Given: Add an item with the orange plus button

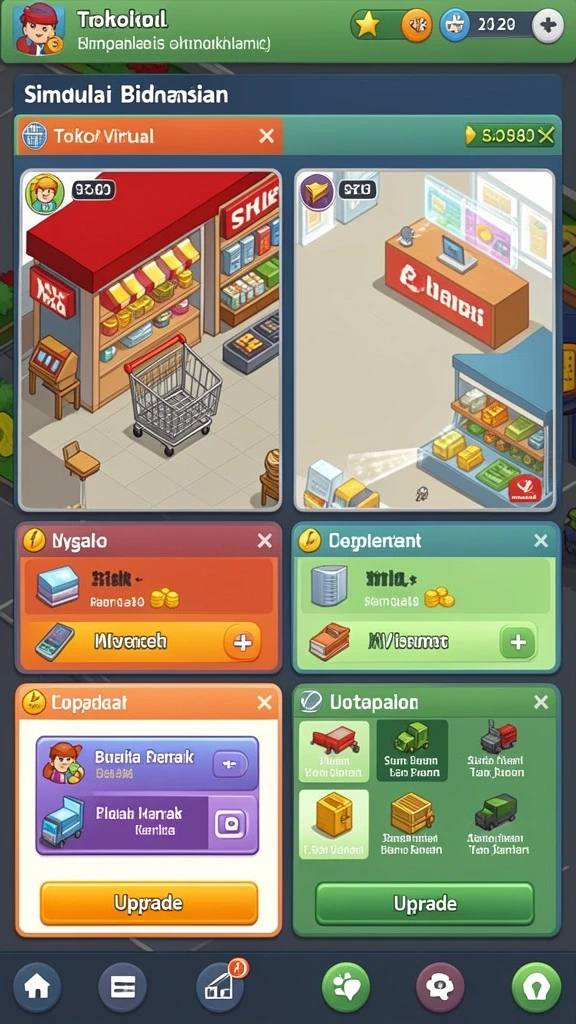Looking at the screenshot, I should pyautogui.click(x=242, y=643).
